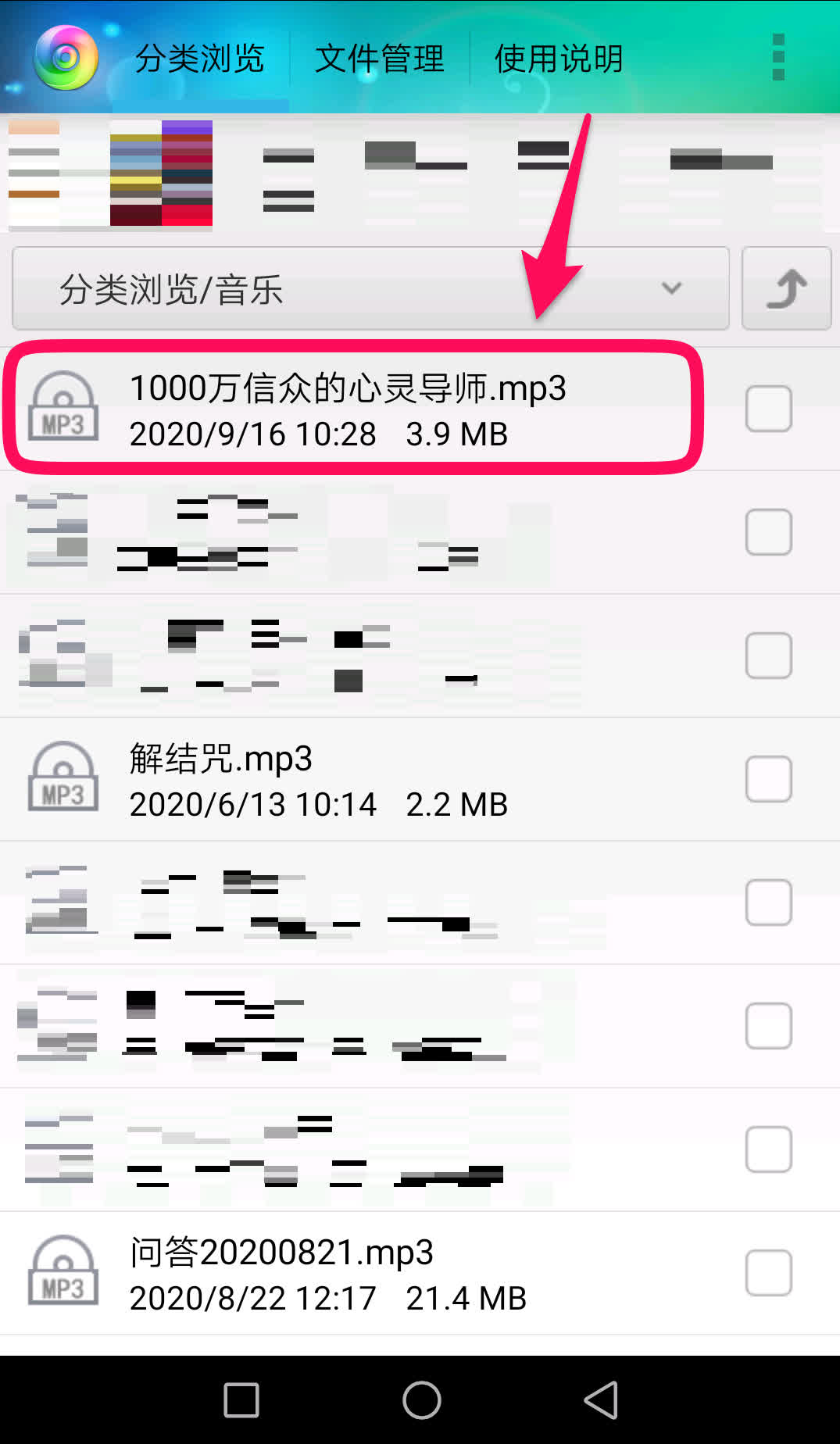This screenshot has height=1444, width=840.
Task: Check the box for 问答20200821.mp3
Action: coord(768,1273)
